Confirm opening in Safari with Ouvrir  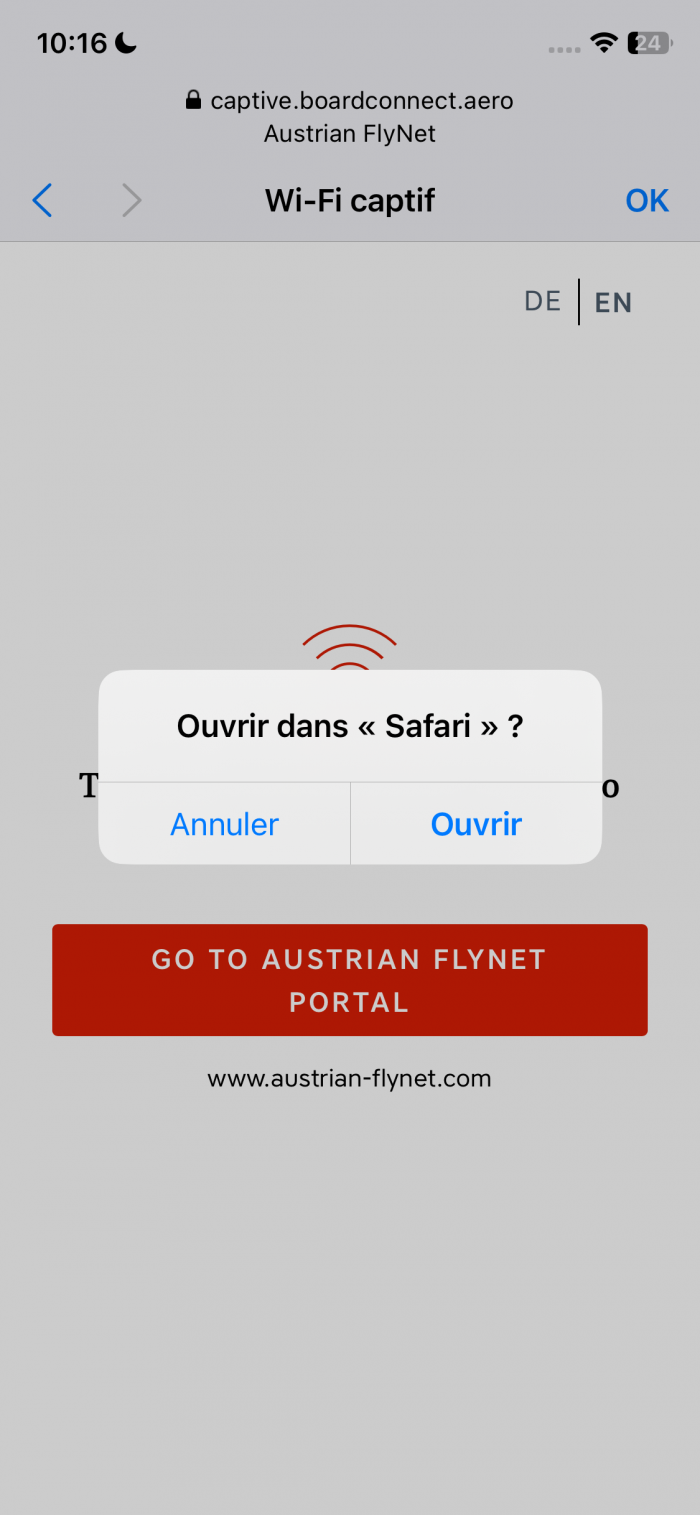[476, 824]
